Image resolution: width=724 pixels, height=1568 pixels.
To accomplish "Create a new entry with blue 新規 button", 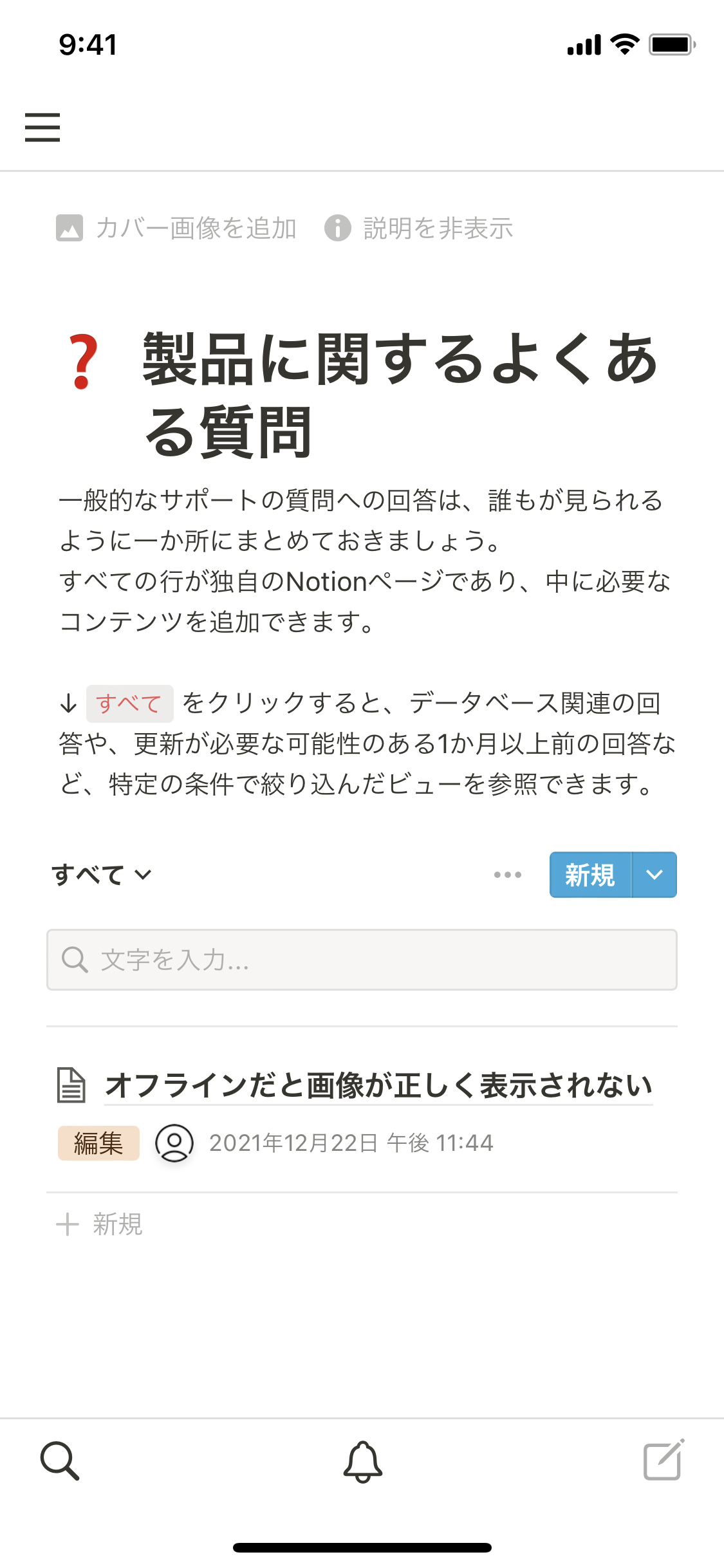I will [590, 875].
